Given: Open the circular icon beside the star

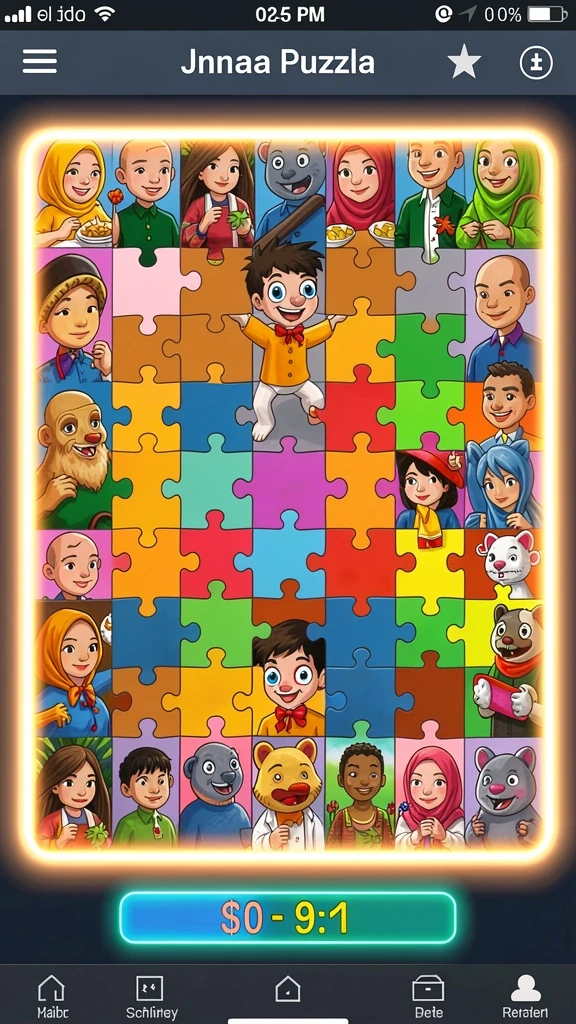Looking at the screenshot, I should (536, 63).
